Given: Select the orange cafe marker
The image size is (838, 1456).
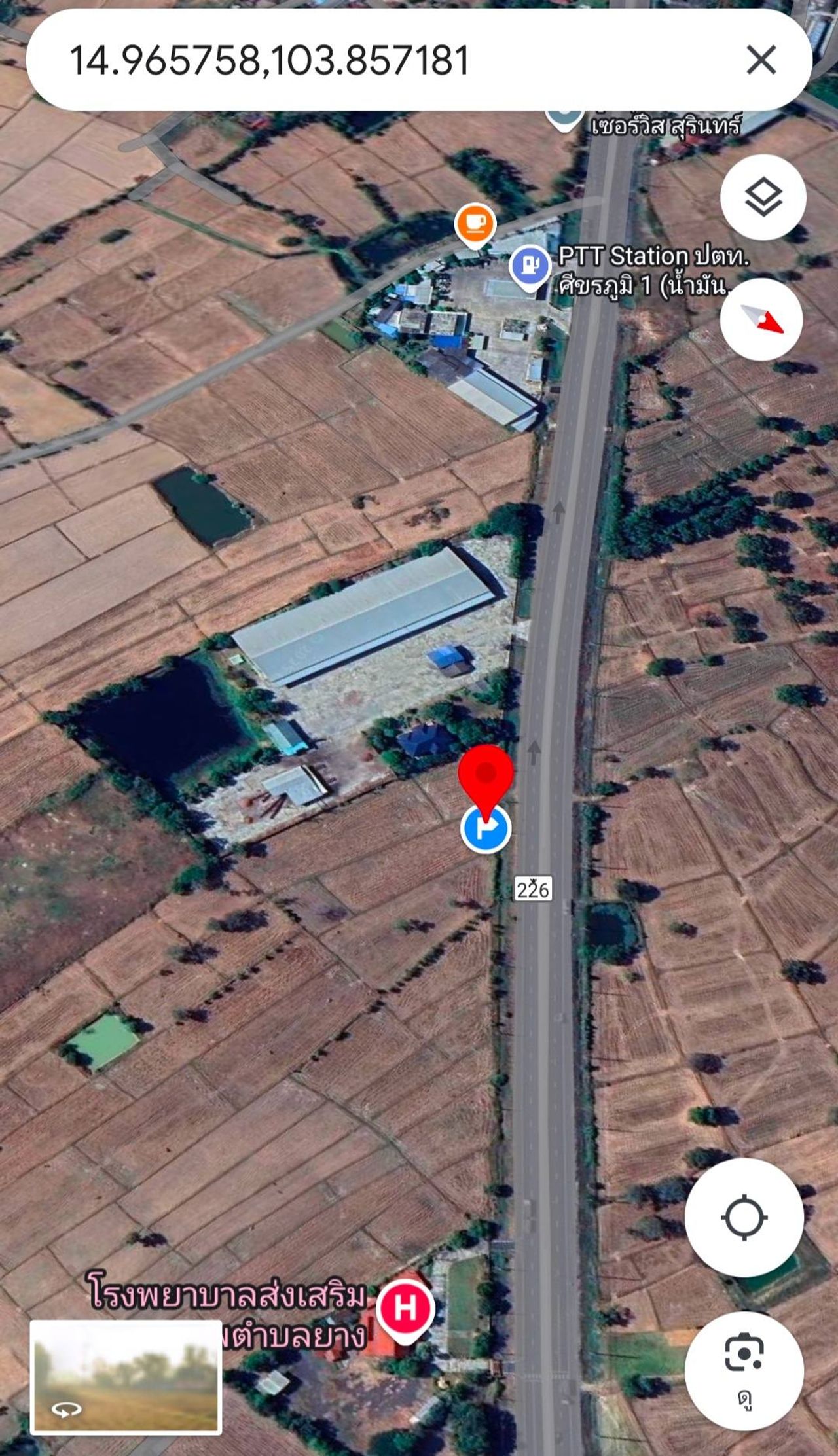Looking at the screenshot, I should 475,224.
